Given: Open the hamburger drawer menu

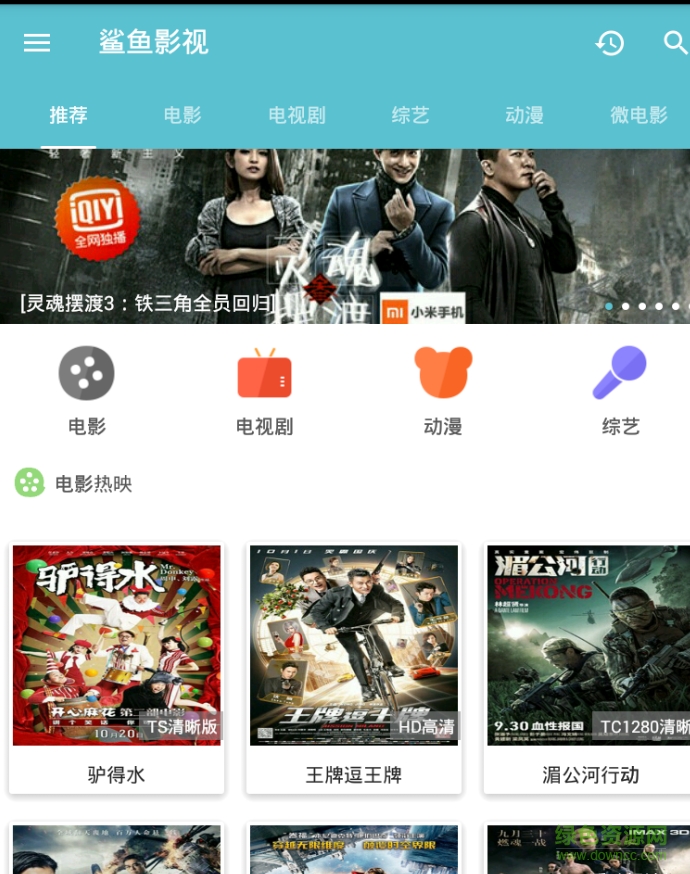Looking at the screenshot, I should point(37,42).
